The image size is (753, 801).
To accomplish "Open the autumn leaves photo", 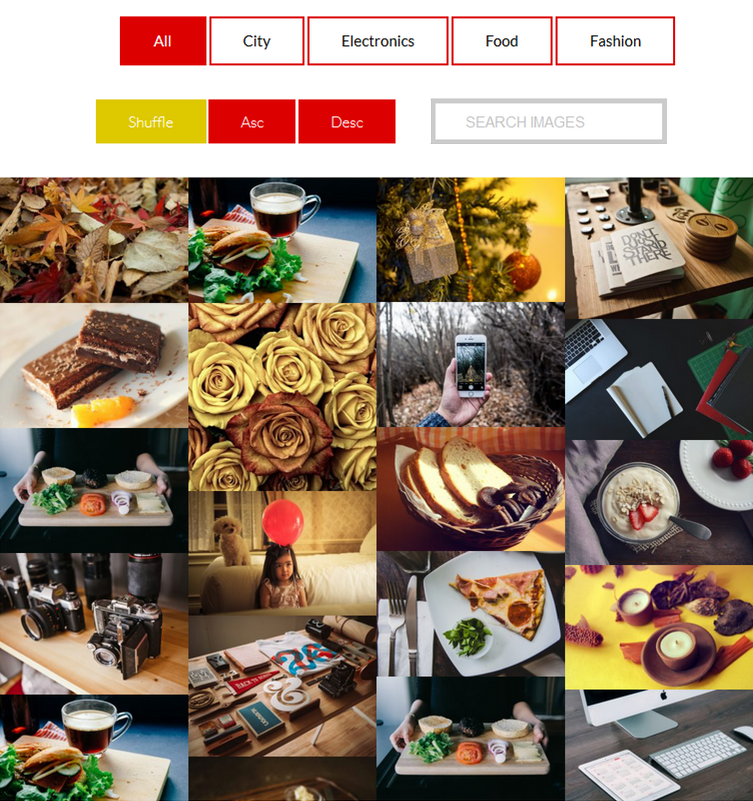I will point(94,240).
